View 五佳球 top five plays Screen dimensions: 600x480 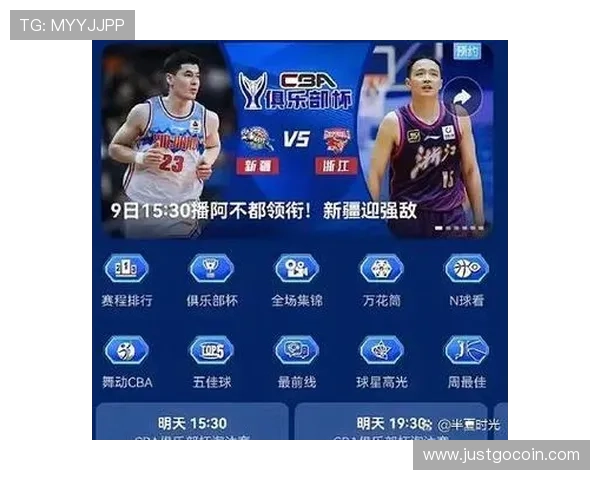point(212,362)
